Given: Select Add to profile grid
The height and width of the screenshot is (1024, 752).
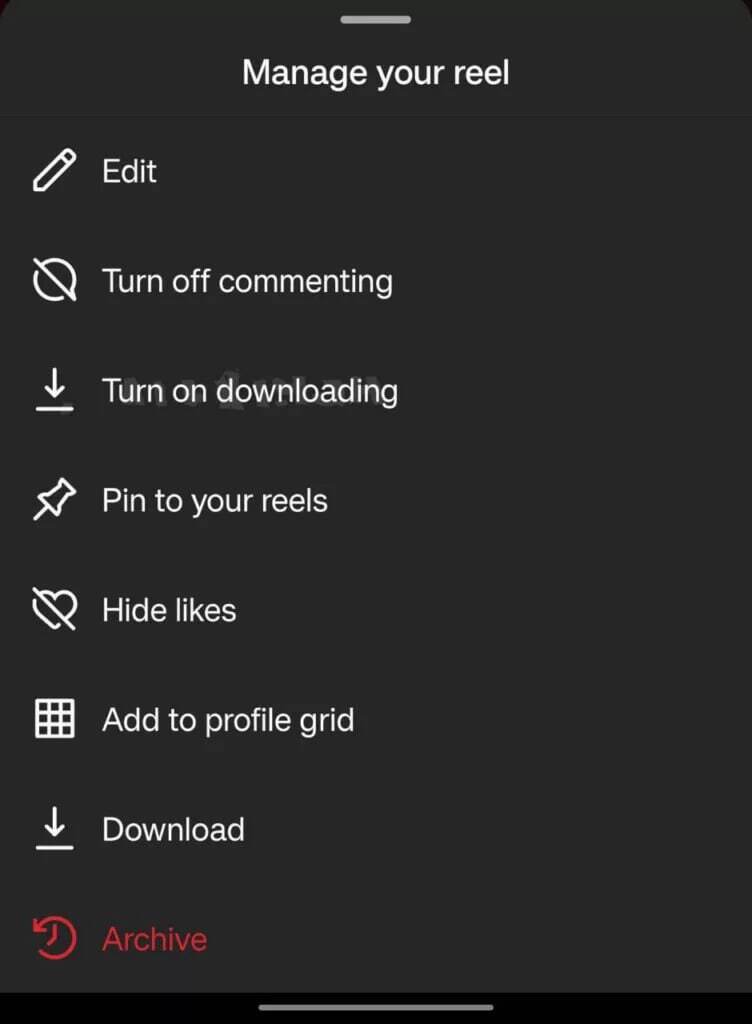Looking at the screenshot, I should pos(227,720).
